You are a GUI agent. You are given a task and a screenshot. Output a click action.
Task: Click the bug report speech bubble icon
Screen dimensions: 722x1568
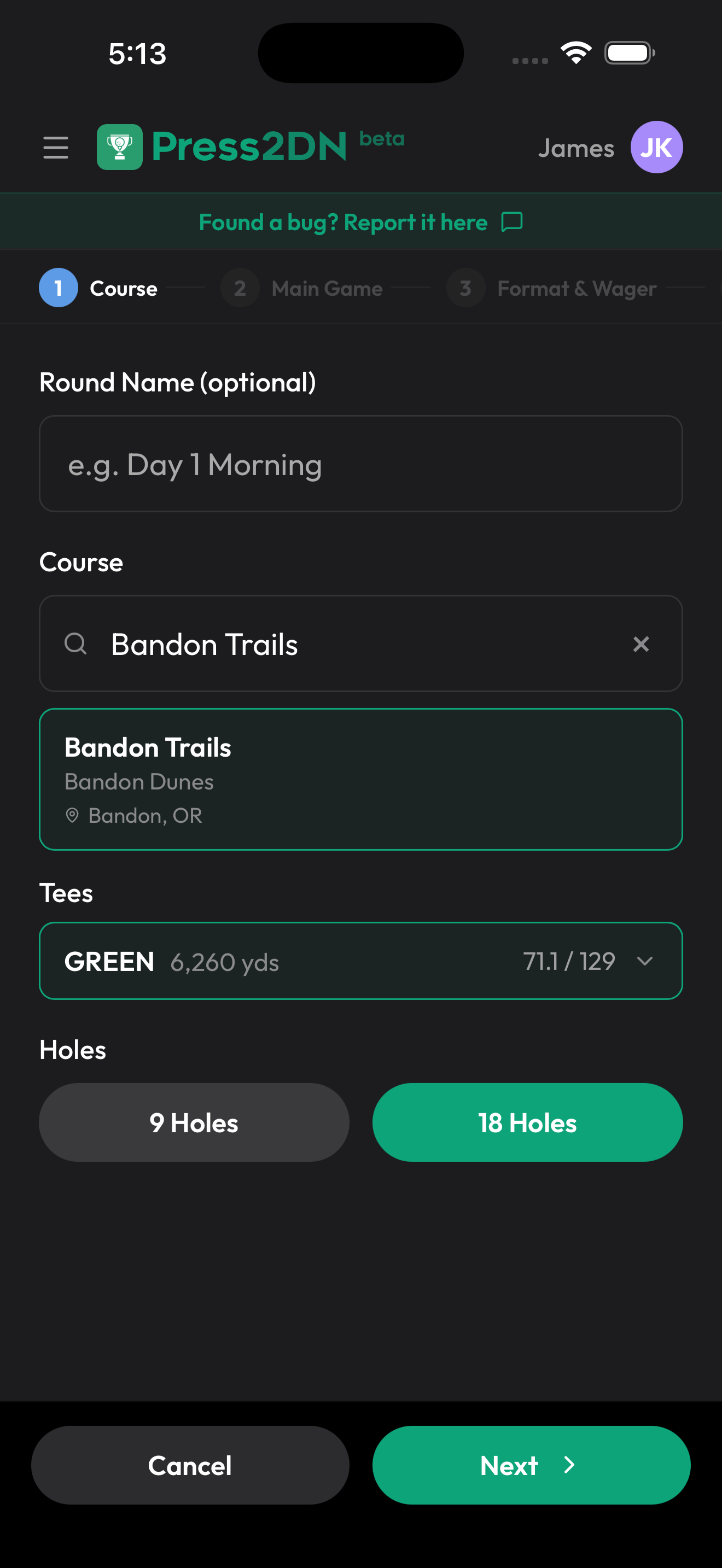[x=511, y=221]
